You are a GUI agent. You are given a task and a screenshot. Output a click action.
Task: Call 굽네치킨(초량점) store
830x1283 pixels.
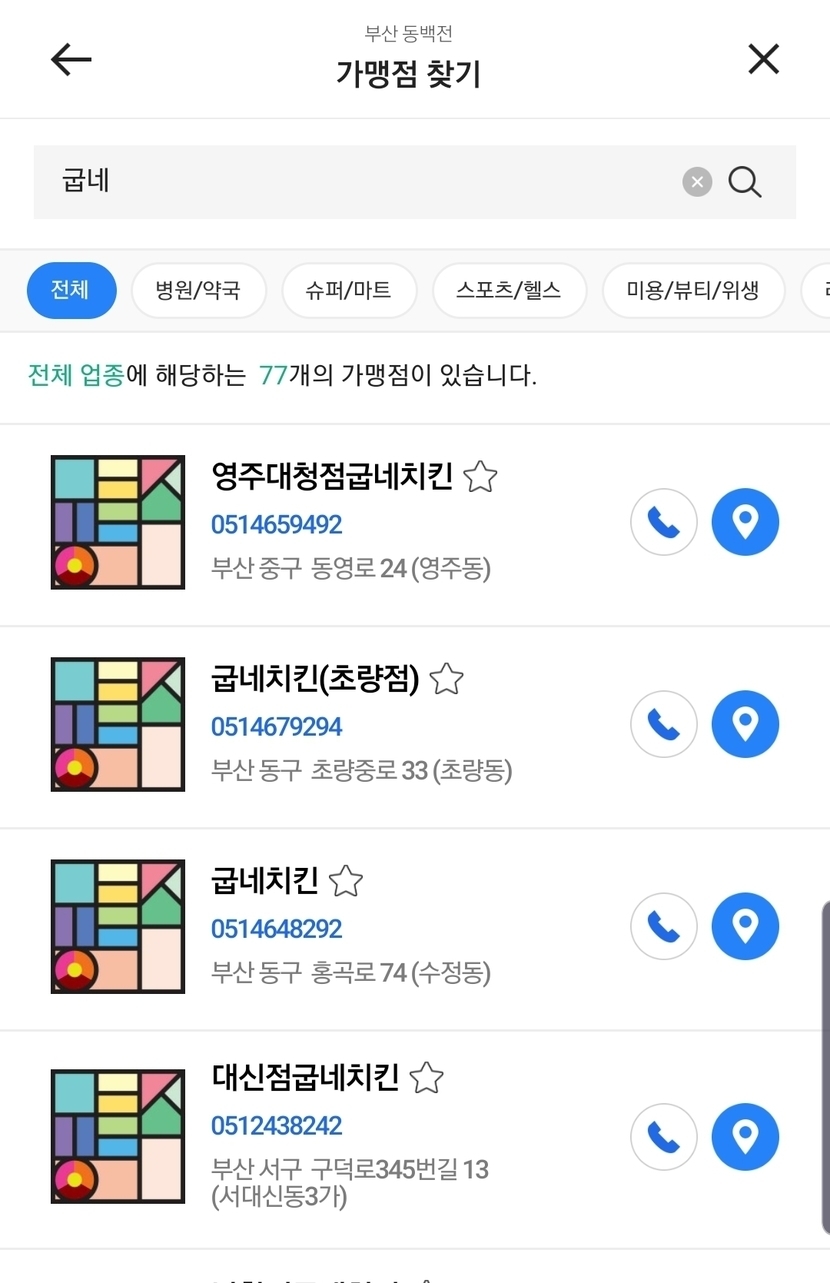click(664, 724)
